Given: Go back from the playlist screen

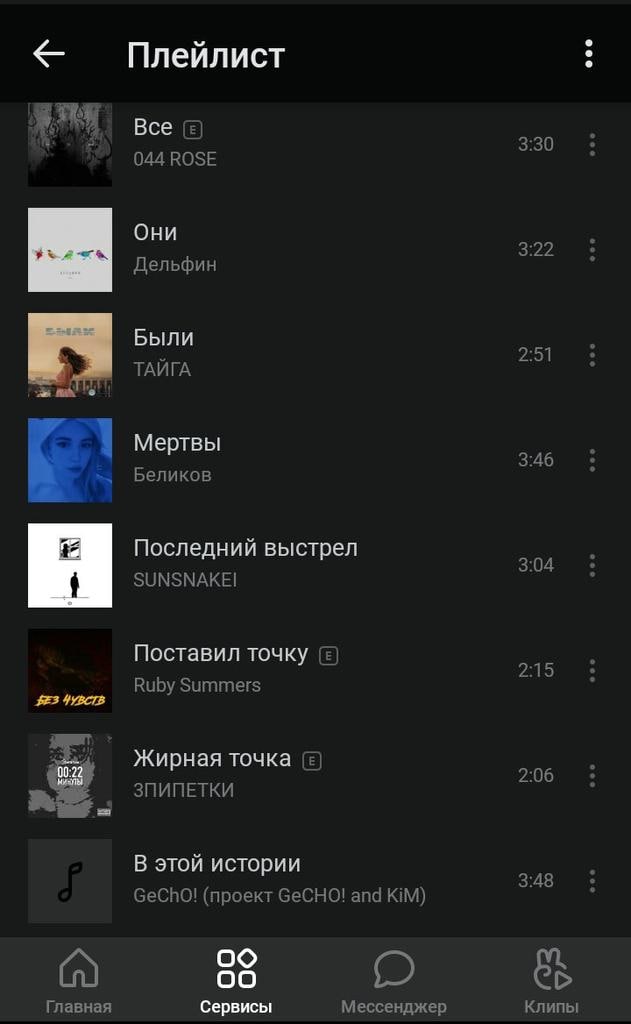Looking at the screenshot, I should [x=48, y=54].
